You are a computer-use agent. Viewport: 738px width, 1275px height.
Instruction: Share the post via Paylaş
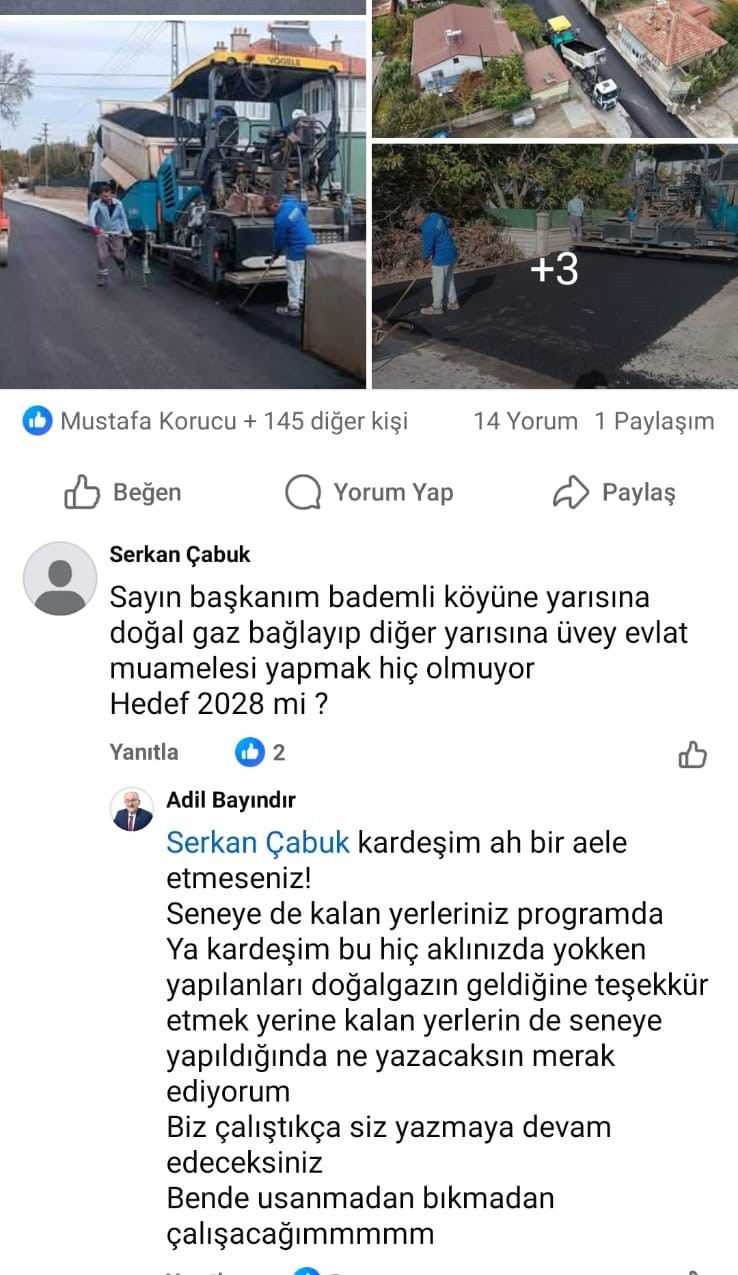(x=614, y=492)
